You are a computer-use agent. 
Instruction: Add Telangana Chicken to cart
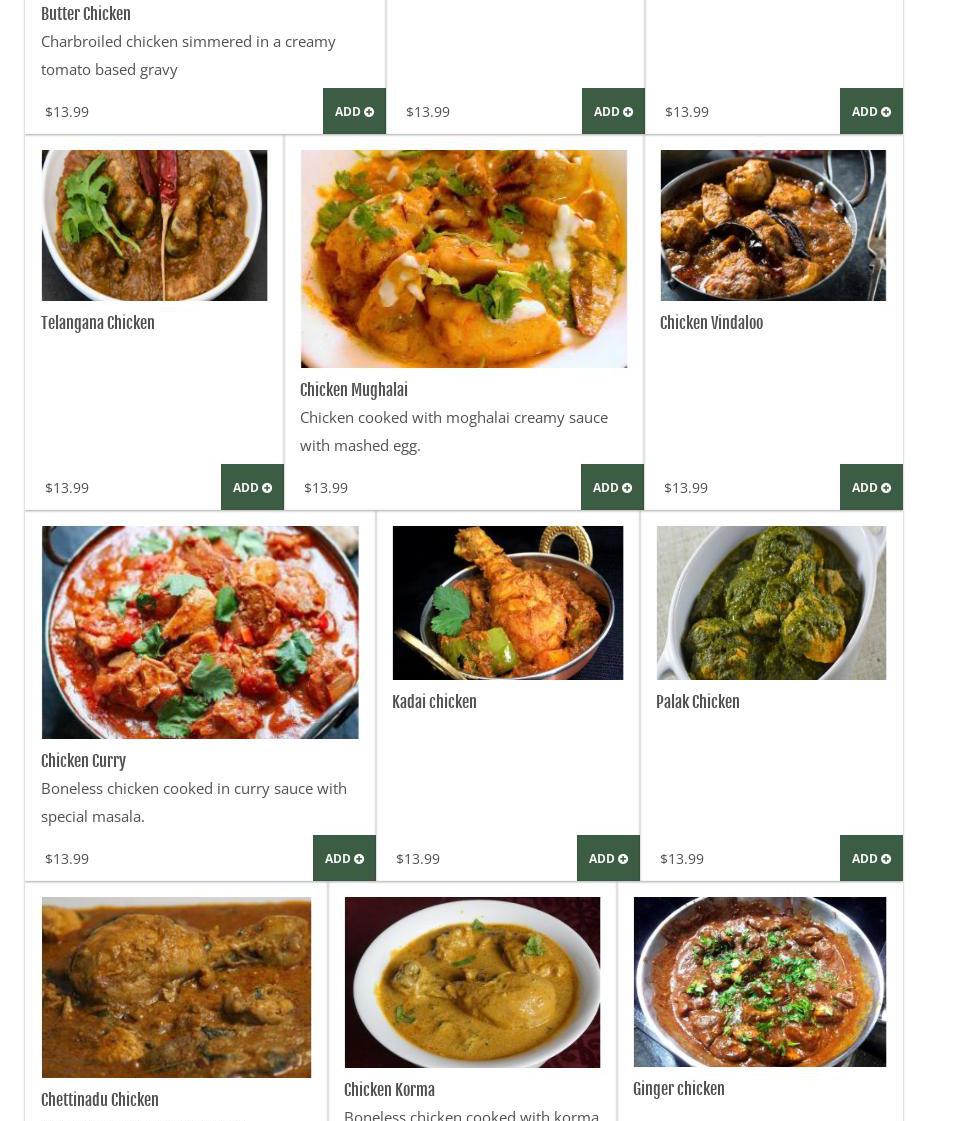pos(252,487)
